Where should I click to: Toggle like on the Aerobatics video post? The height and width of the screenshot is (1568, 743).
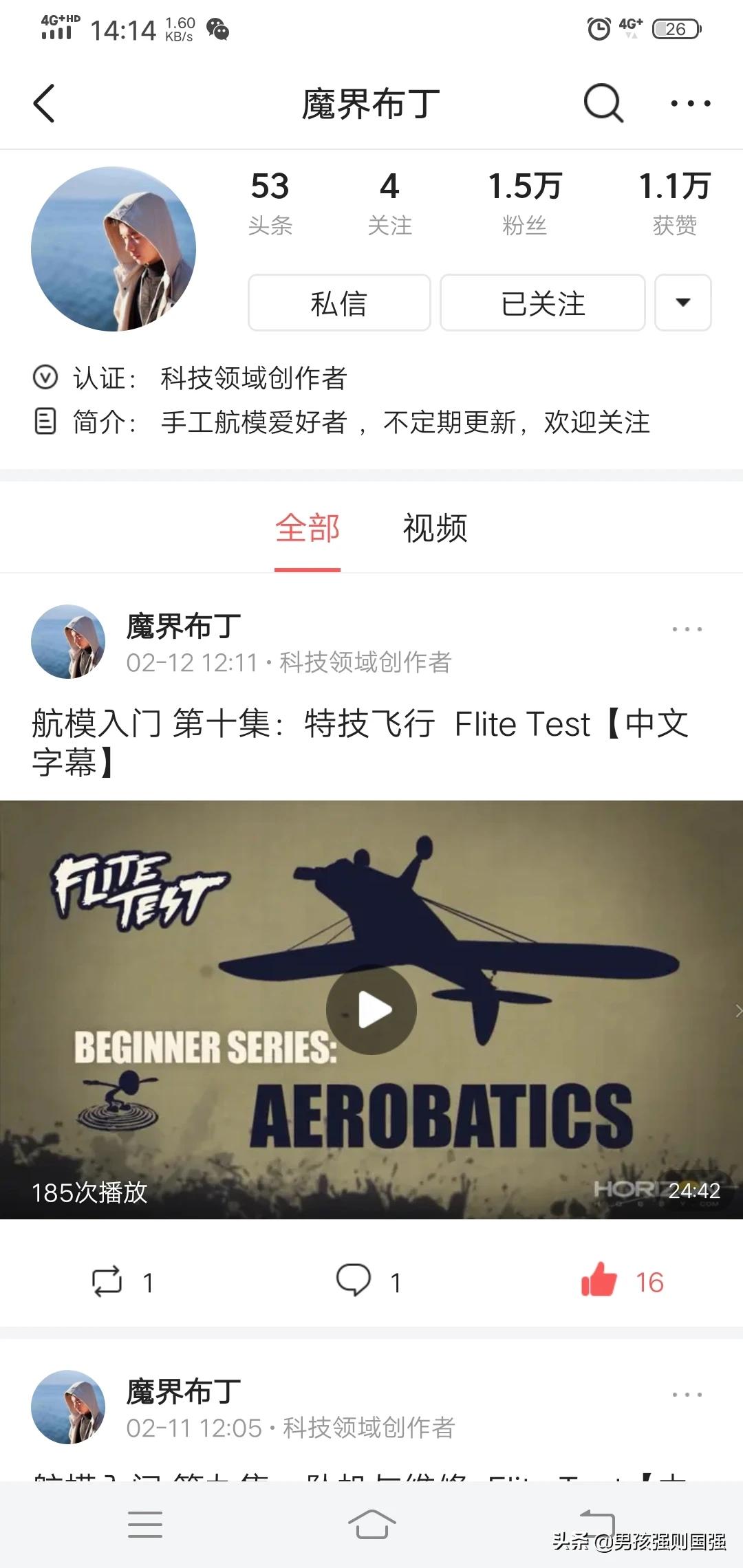tap(622, 1281)
